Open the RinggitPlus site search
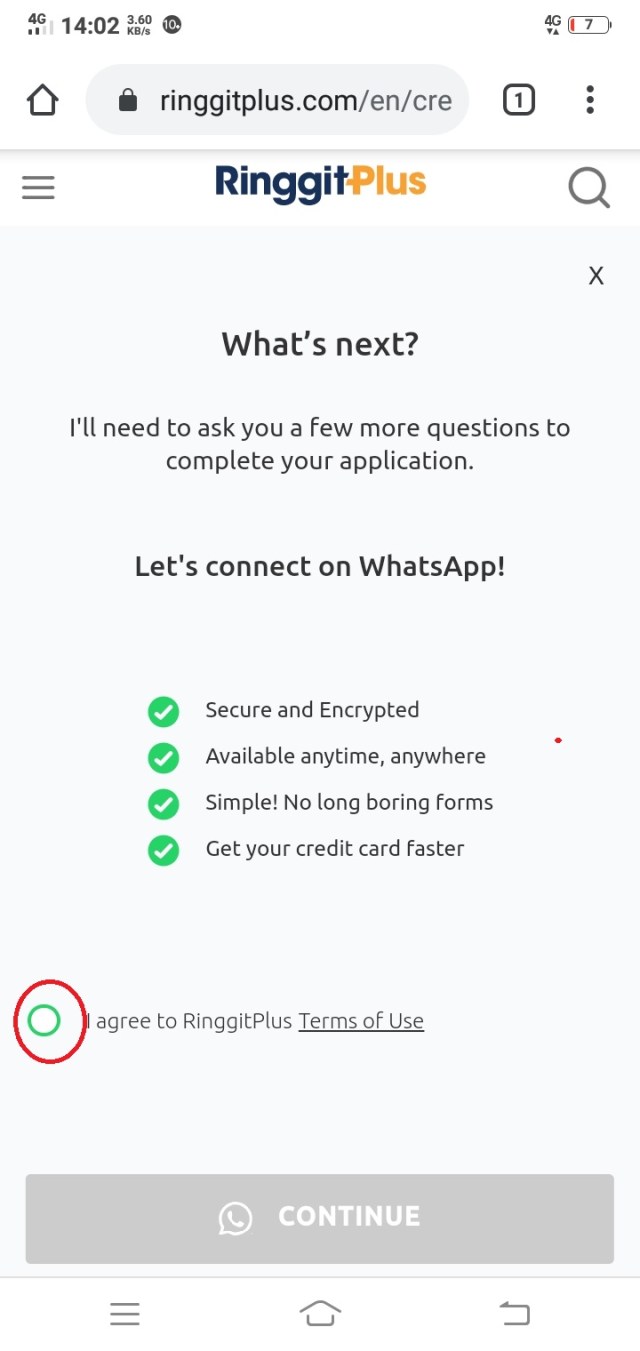The image size is (640, 1351). coord(589,187)
